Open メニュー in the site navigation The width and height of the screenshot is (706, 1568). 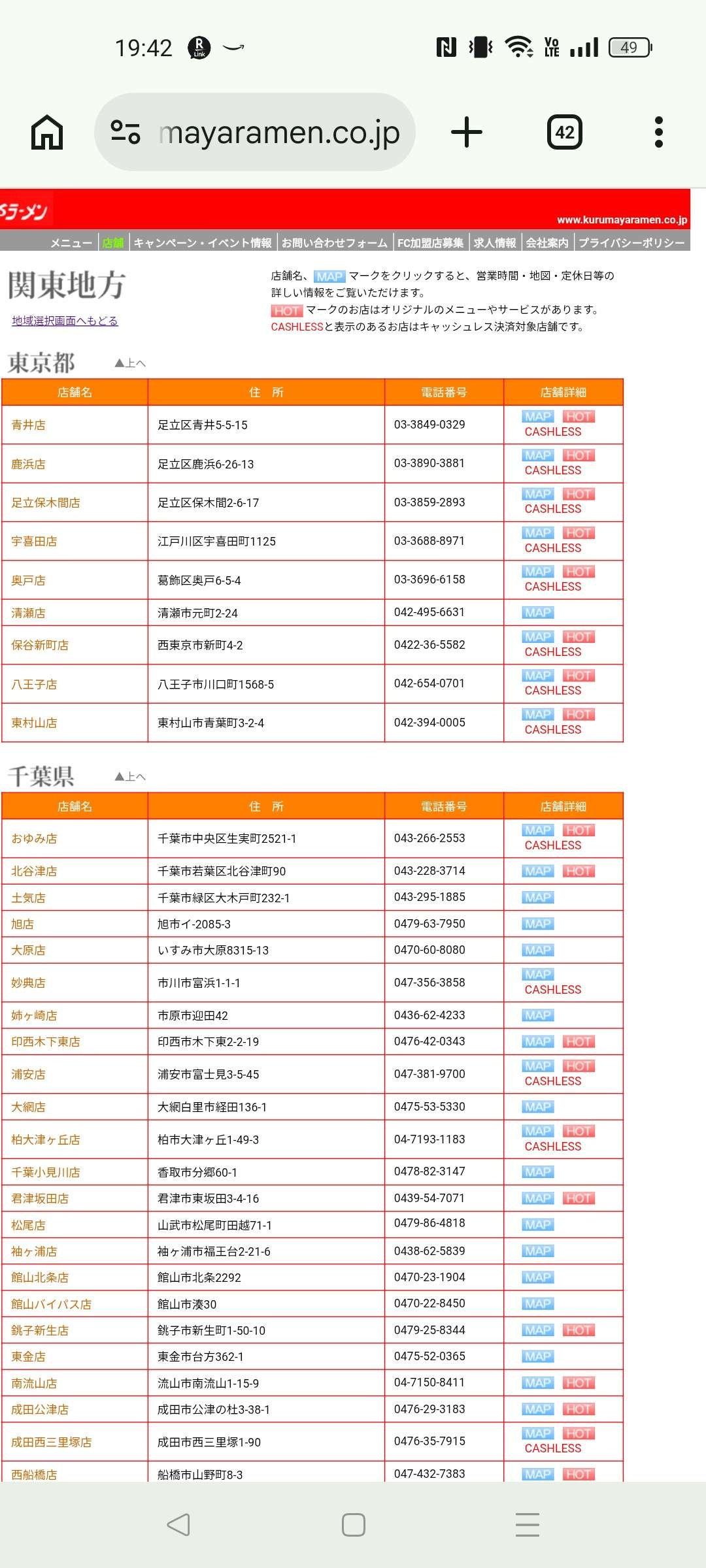pyautogui.click(x=71, y=243)
